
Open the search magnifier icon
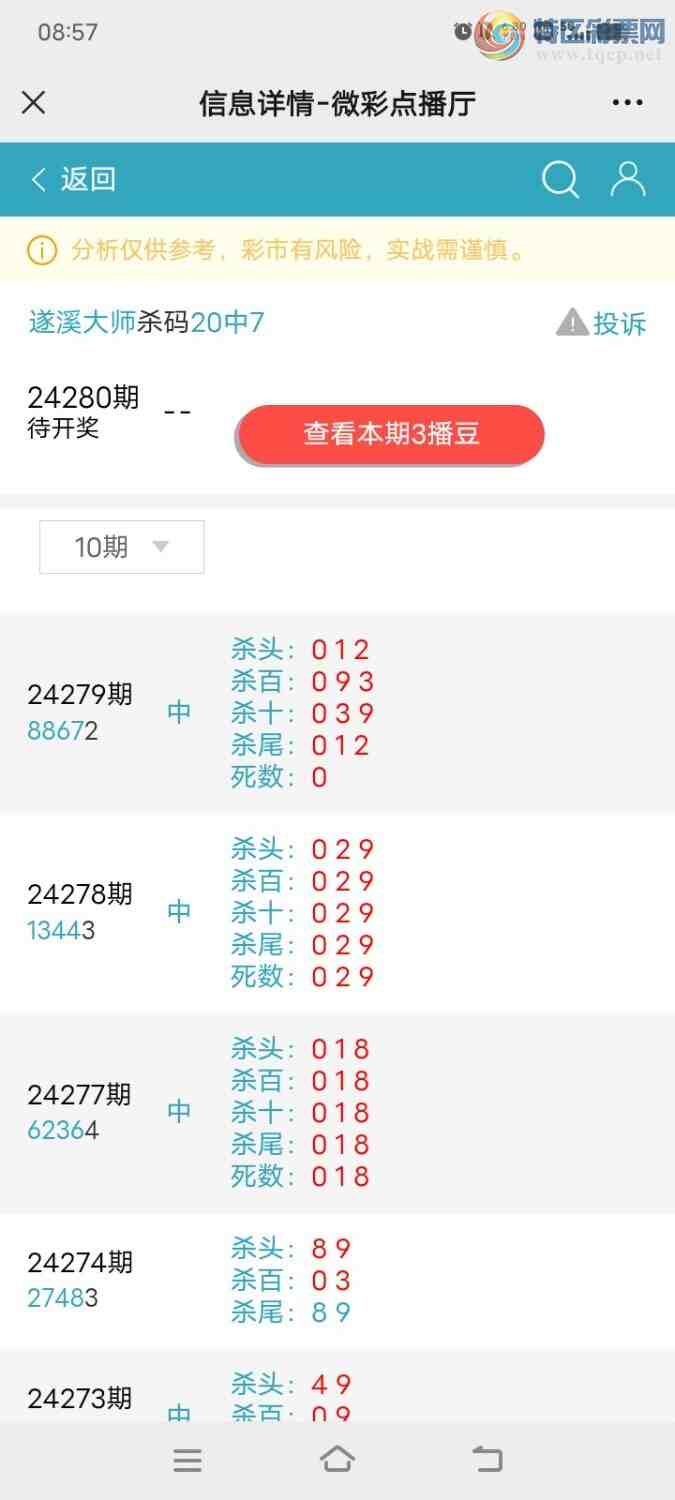(560, 180)
